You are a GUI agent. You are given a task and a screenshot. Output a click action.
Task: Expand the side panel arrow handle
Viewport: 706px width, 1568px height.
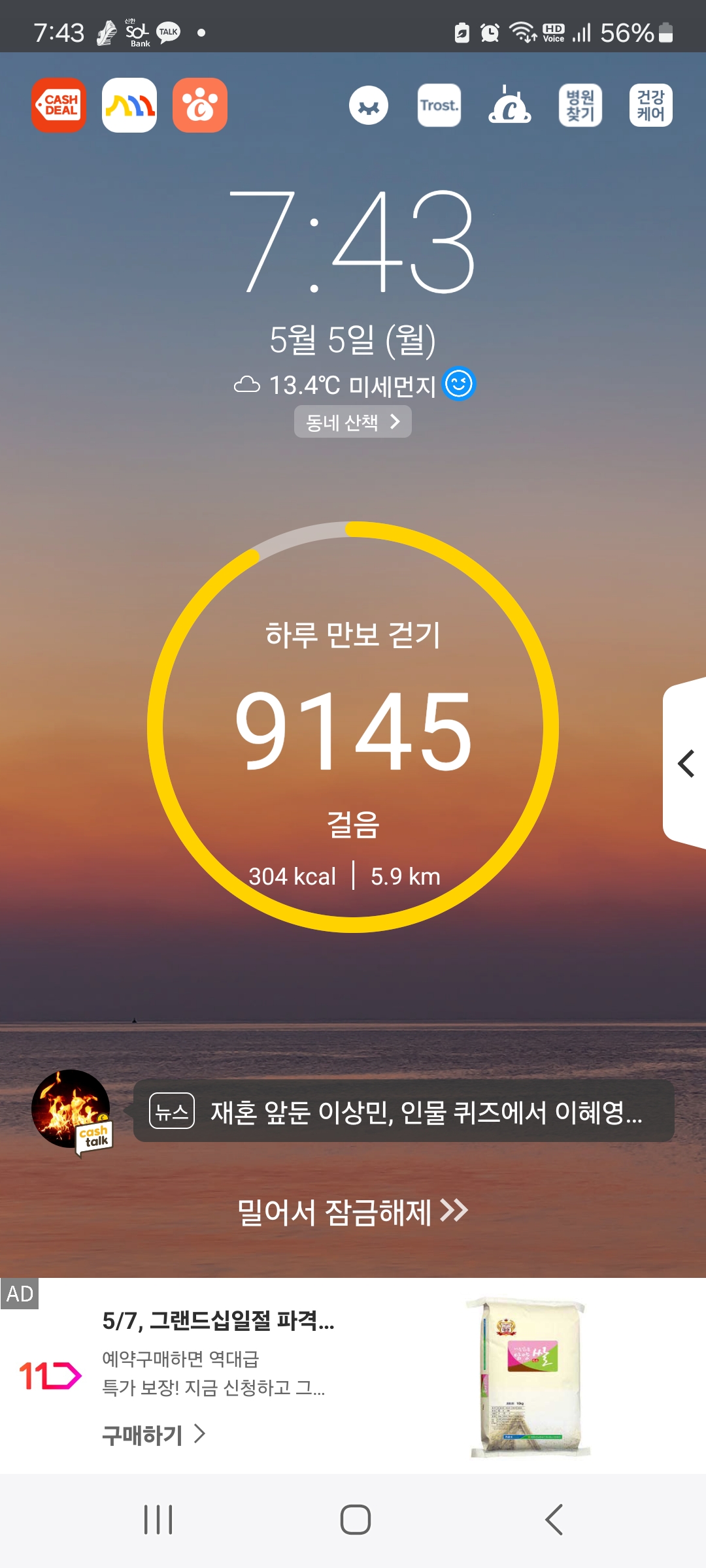point(685,763)
